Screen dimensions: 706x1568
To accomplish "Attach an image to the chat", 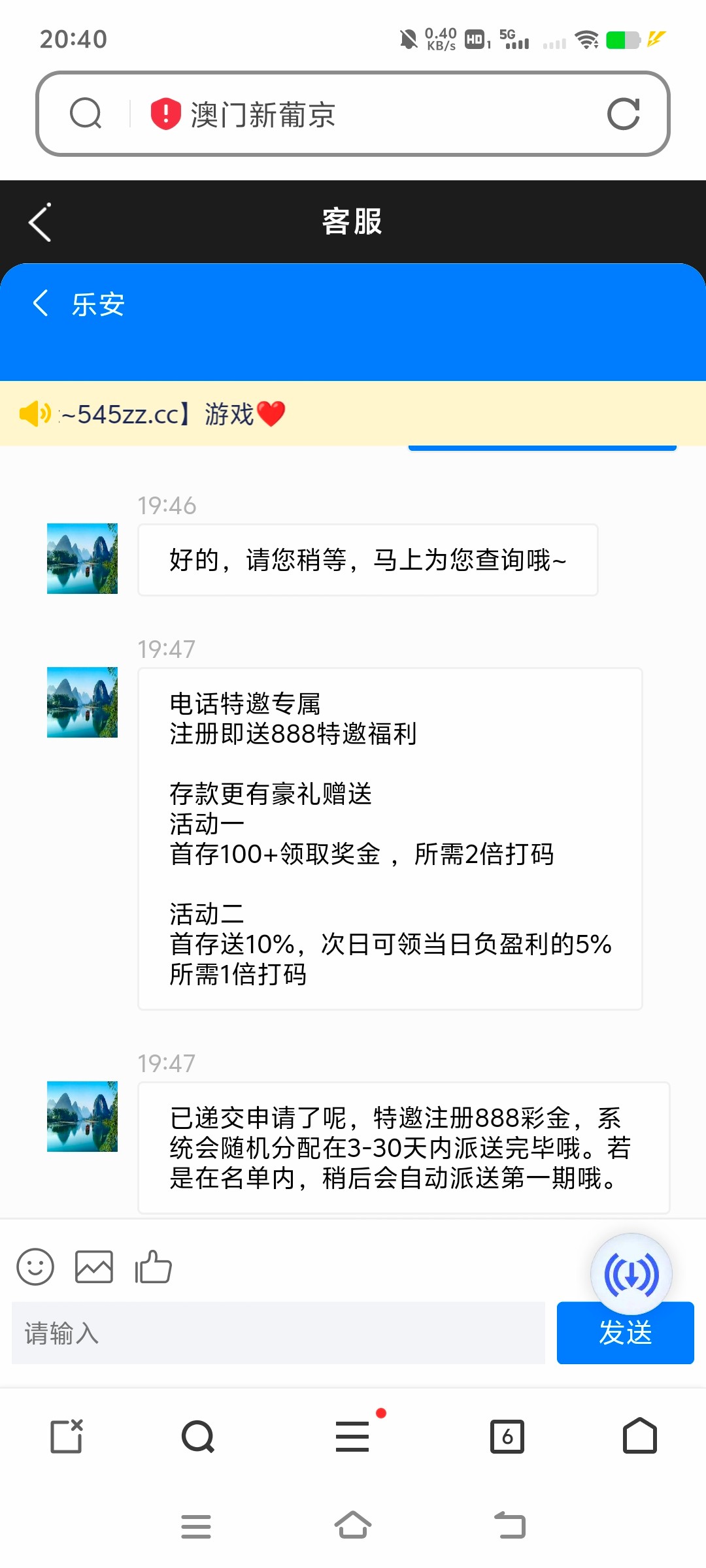I will [x=94, y=1267].
